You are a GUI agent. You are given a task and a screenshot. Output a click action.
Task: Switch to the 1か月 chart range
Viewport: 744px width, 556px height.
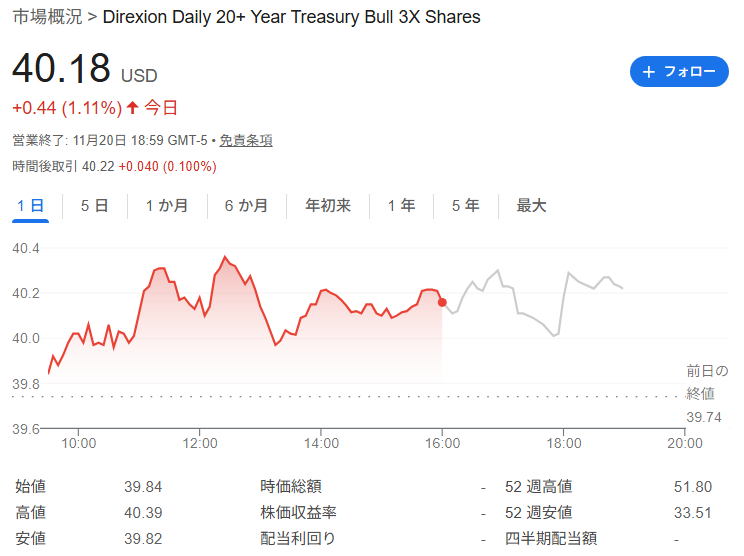pos(167,206)
